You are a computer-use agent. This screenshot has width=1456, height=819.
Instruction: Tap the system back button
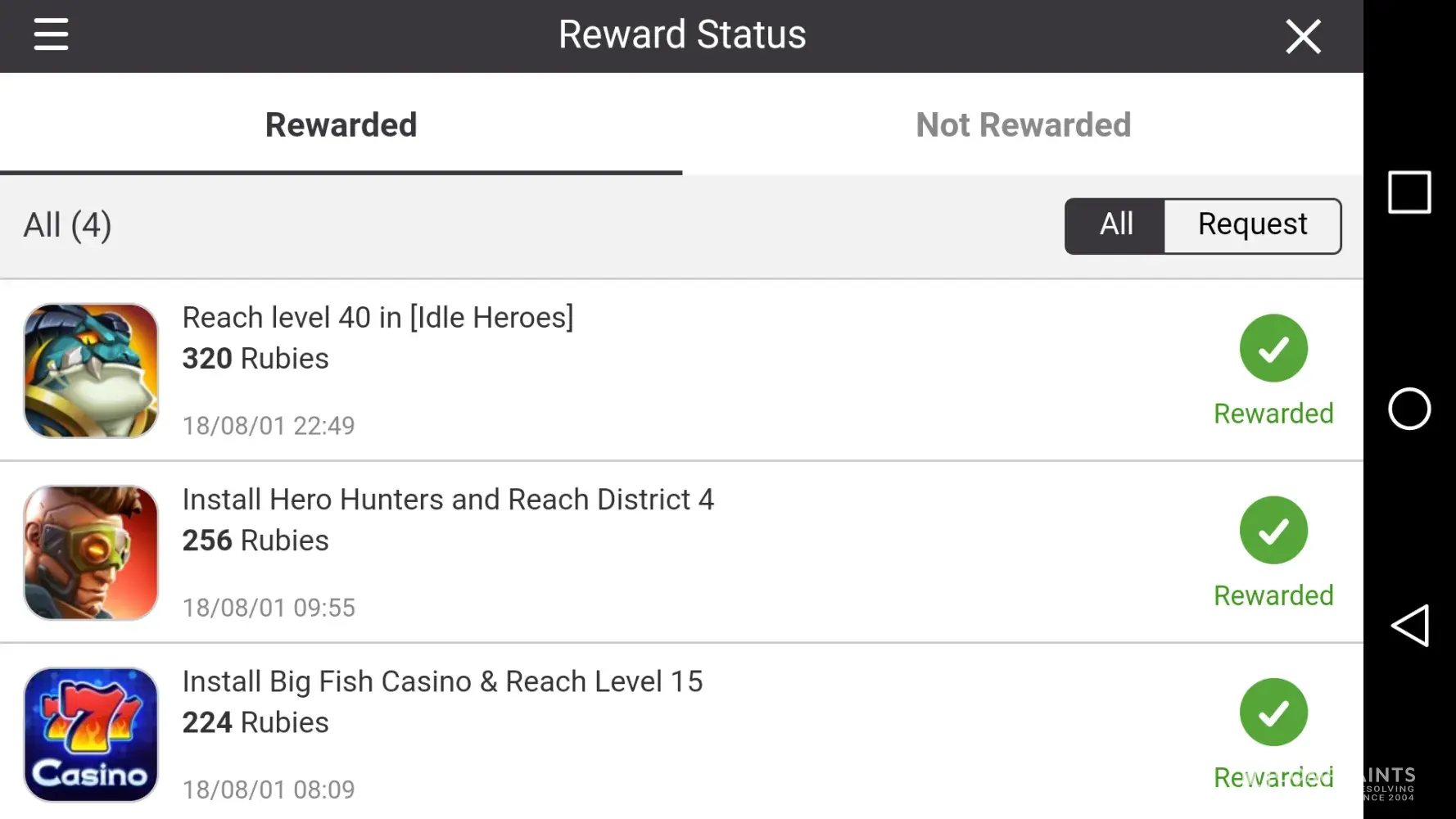1409,626
